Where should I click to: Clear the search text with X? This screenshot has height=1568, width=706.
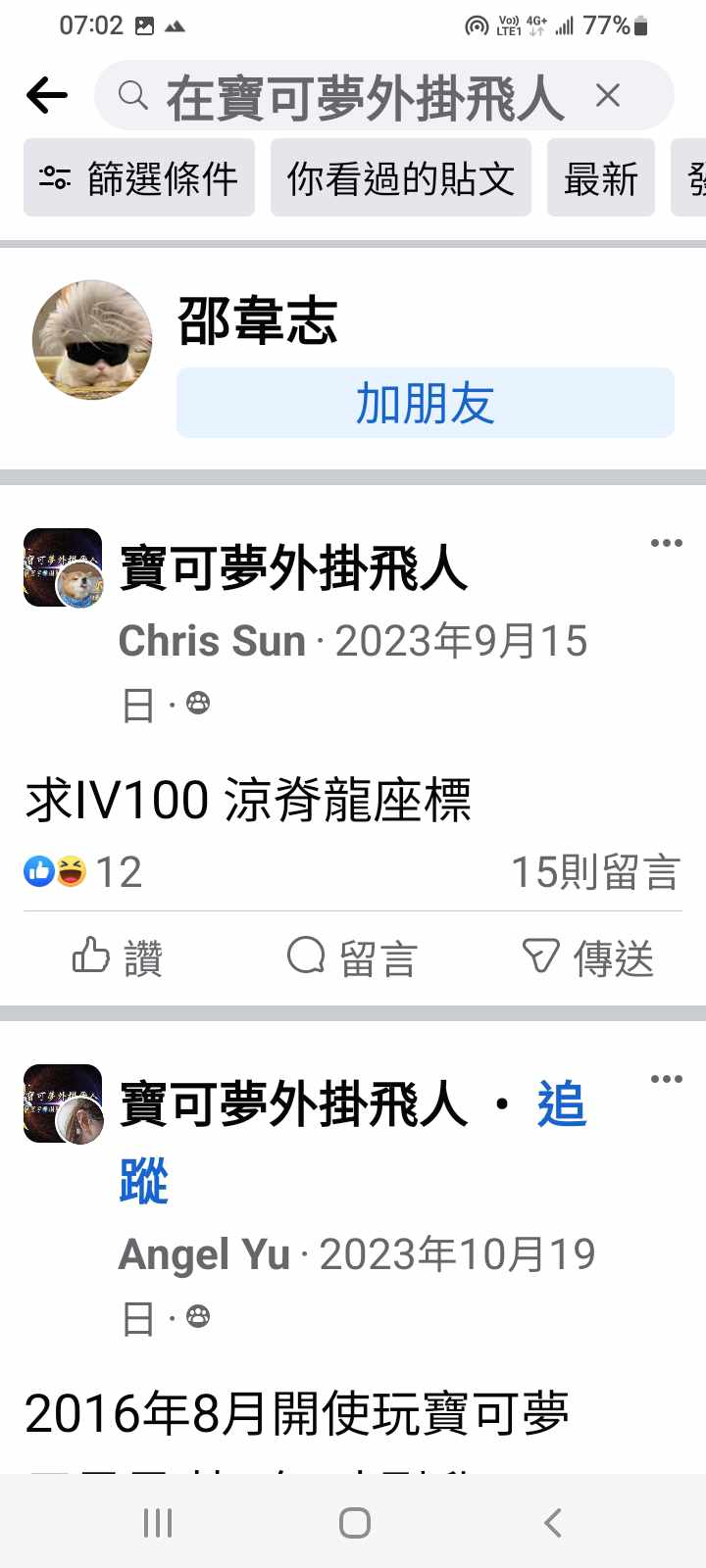pyautogui.click(x=608, y=96)
